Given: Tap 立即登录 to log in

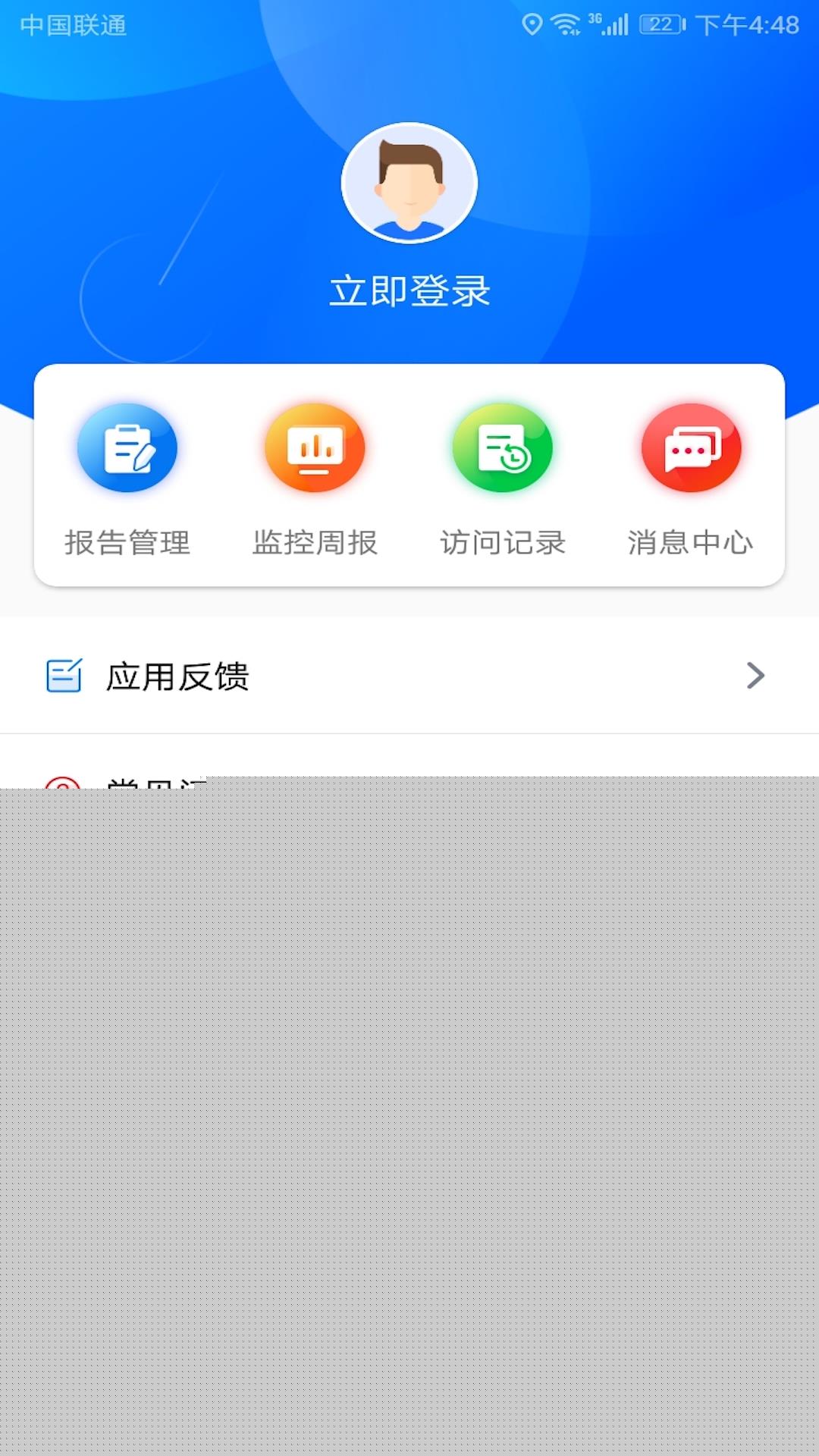Looking at the screenshot, I should [409, 291].
